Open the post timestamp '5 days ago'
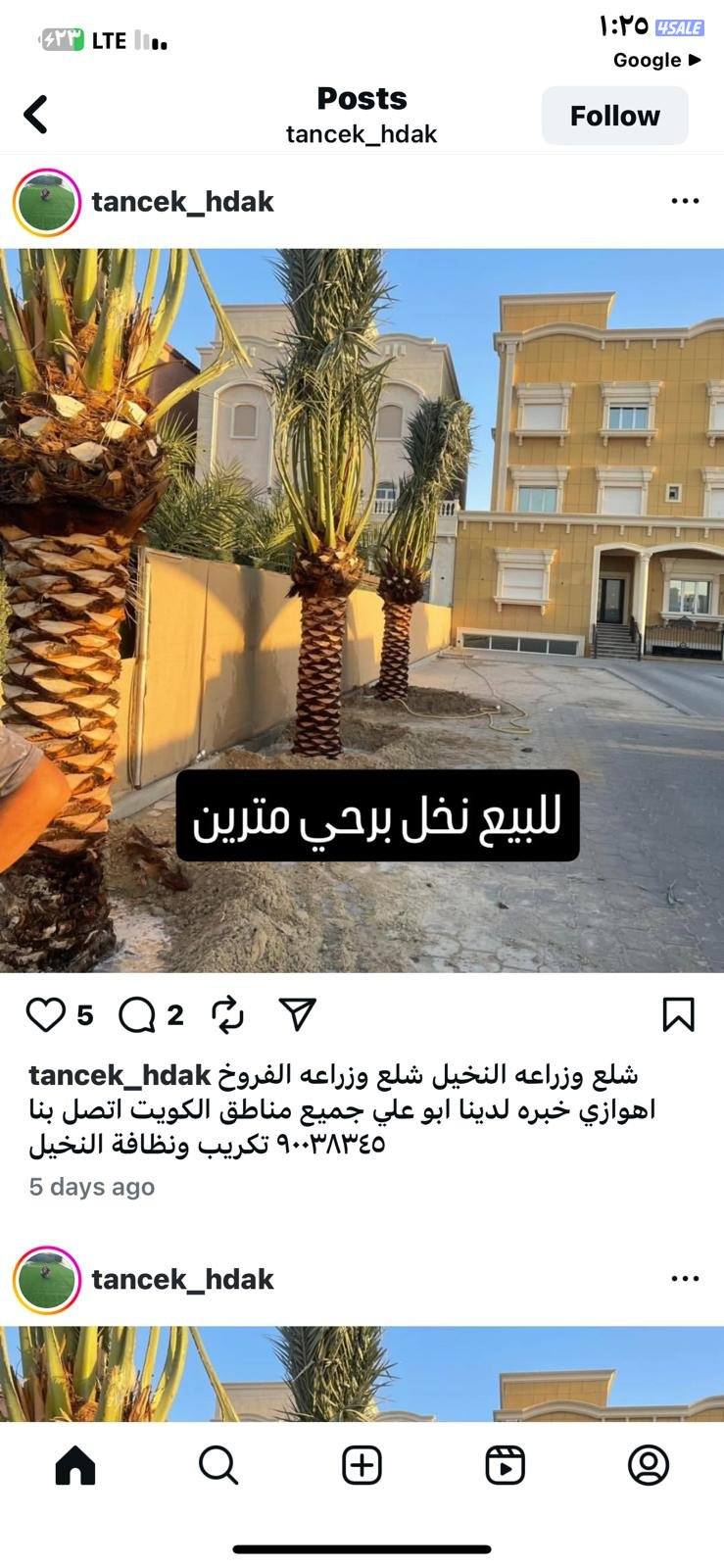 (x=90, y=1187)
